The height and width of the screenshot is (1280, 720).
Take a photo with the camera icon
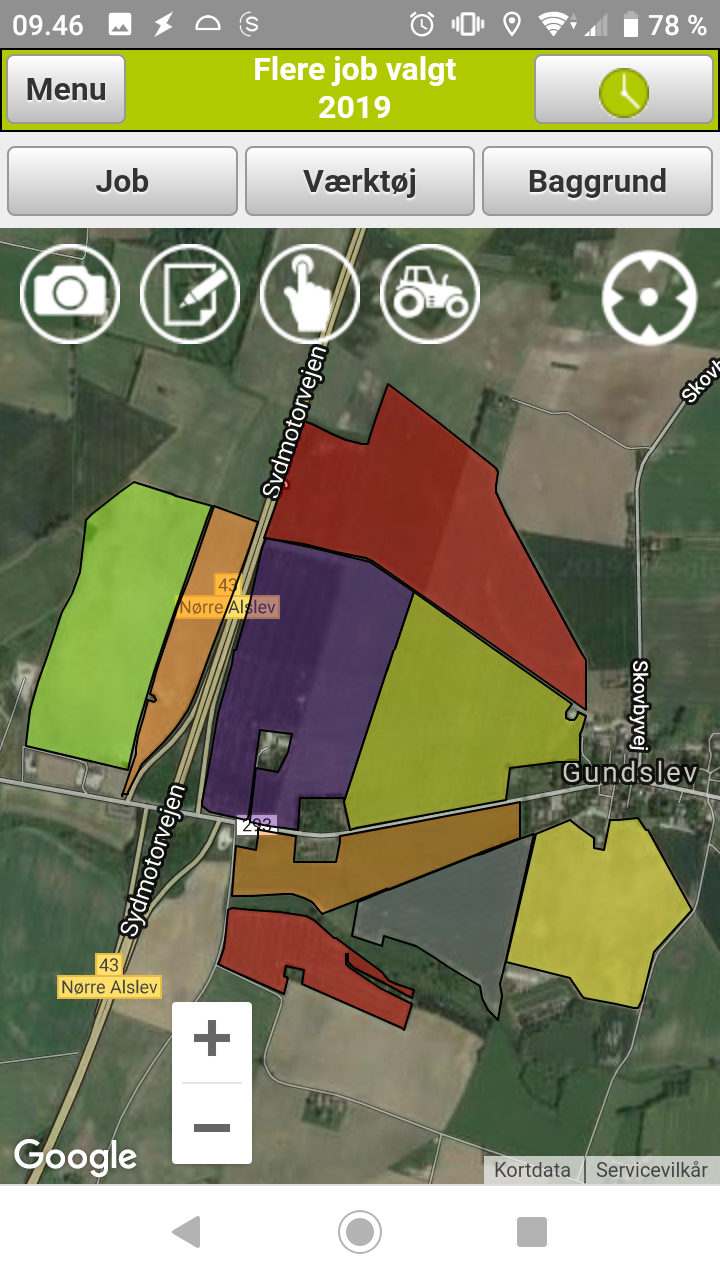(x=70, y=295)
